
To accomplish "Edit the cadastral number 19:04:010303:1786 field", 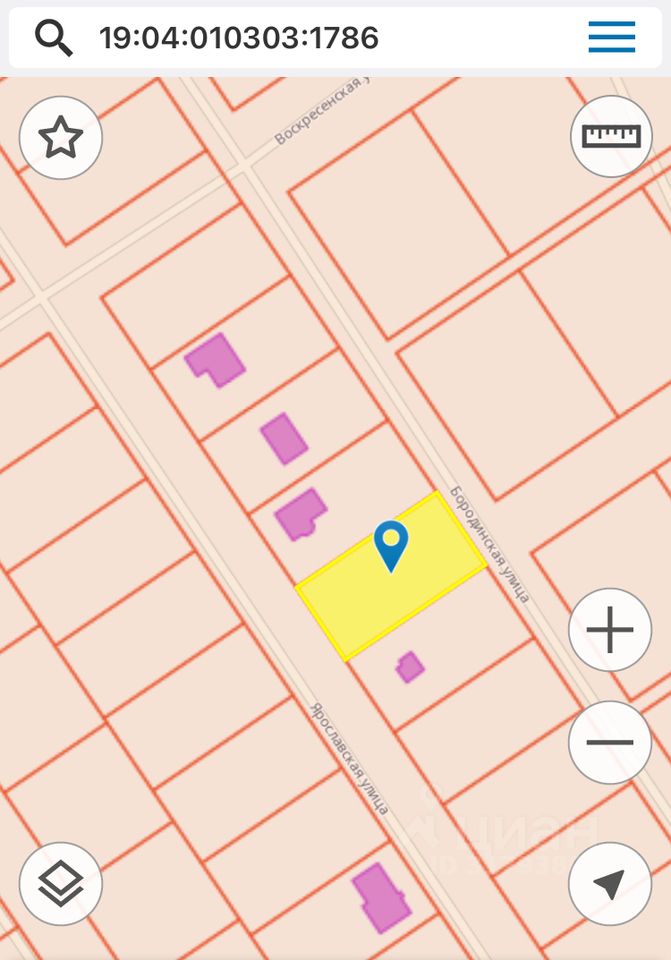I will coord(238,38).
